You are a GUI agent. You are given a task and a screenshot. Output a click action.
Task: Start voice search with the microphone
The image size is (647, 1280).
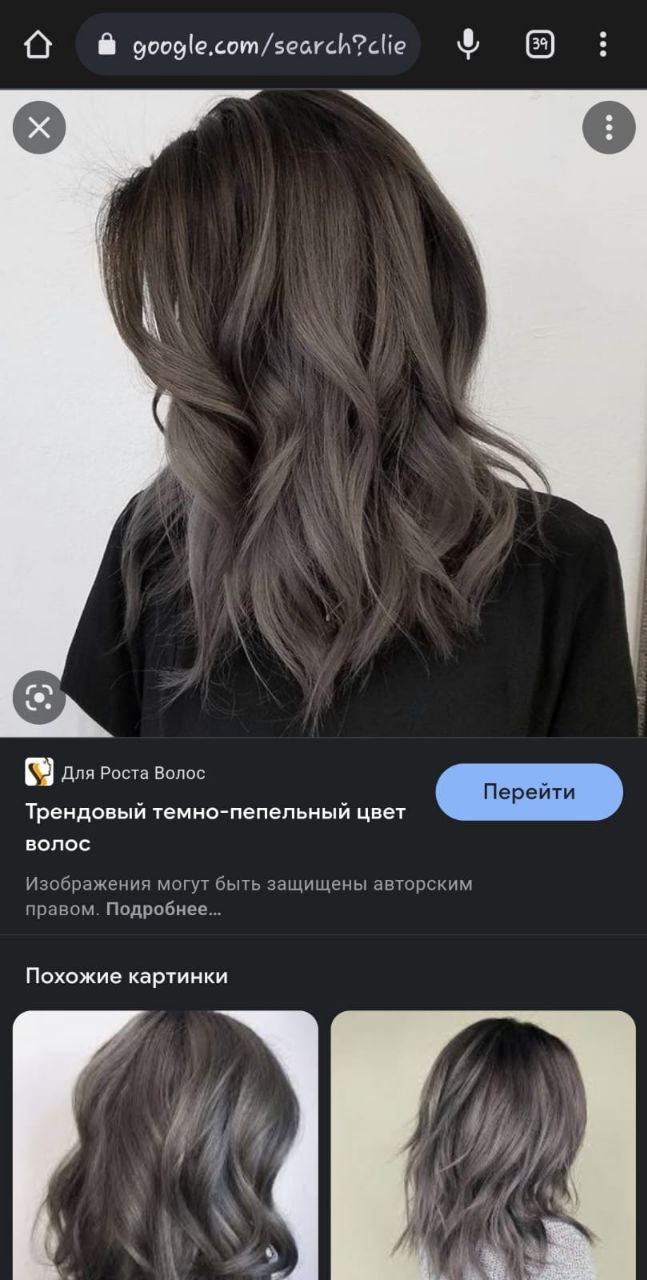click(x=467, y=45)
